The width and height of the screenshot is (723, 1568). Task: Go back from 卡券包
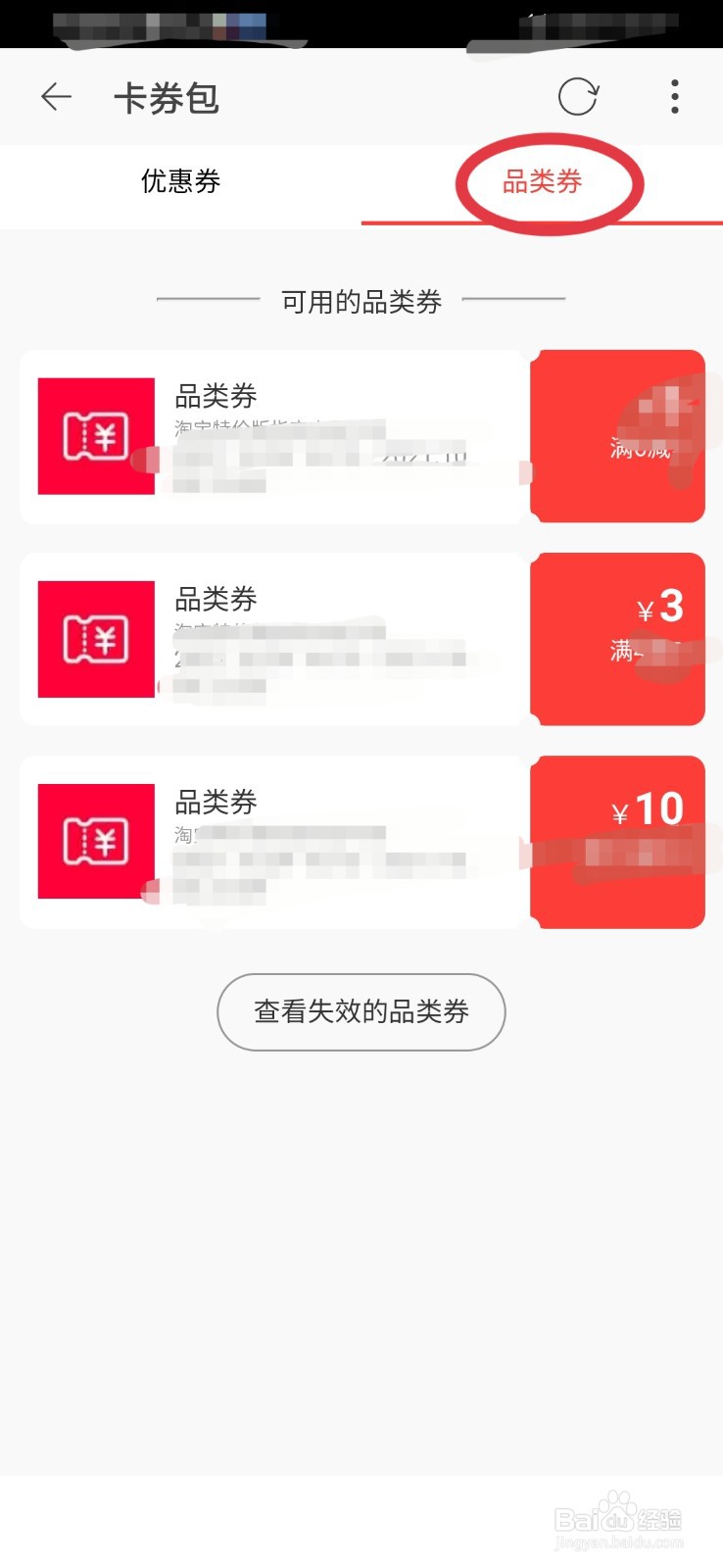click(x=56, y=97)
